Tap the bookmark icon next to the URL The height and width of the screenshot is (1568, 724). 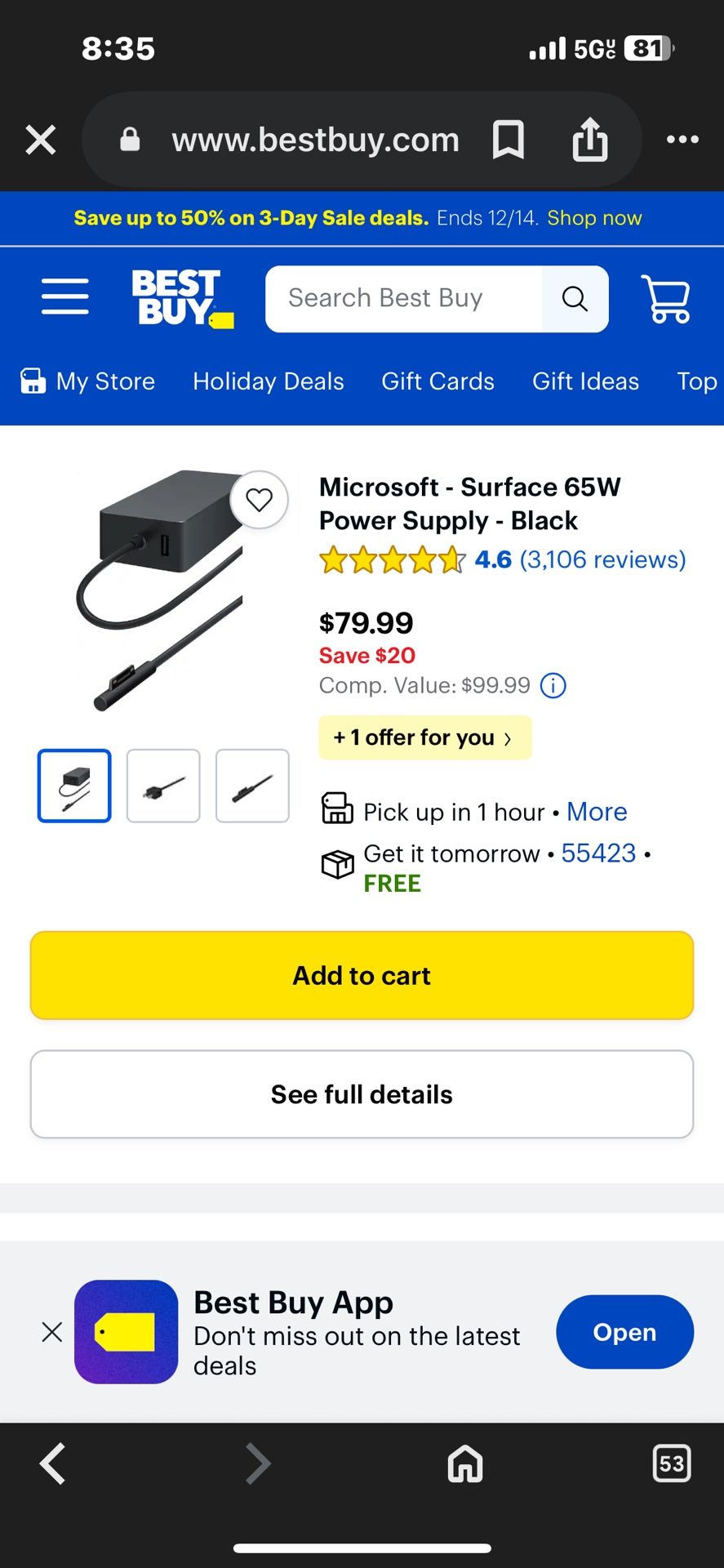point(509,140)
